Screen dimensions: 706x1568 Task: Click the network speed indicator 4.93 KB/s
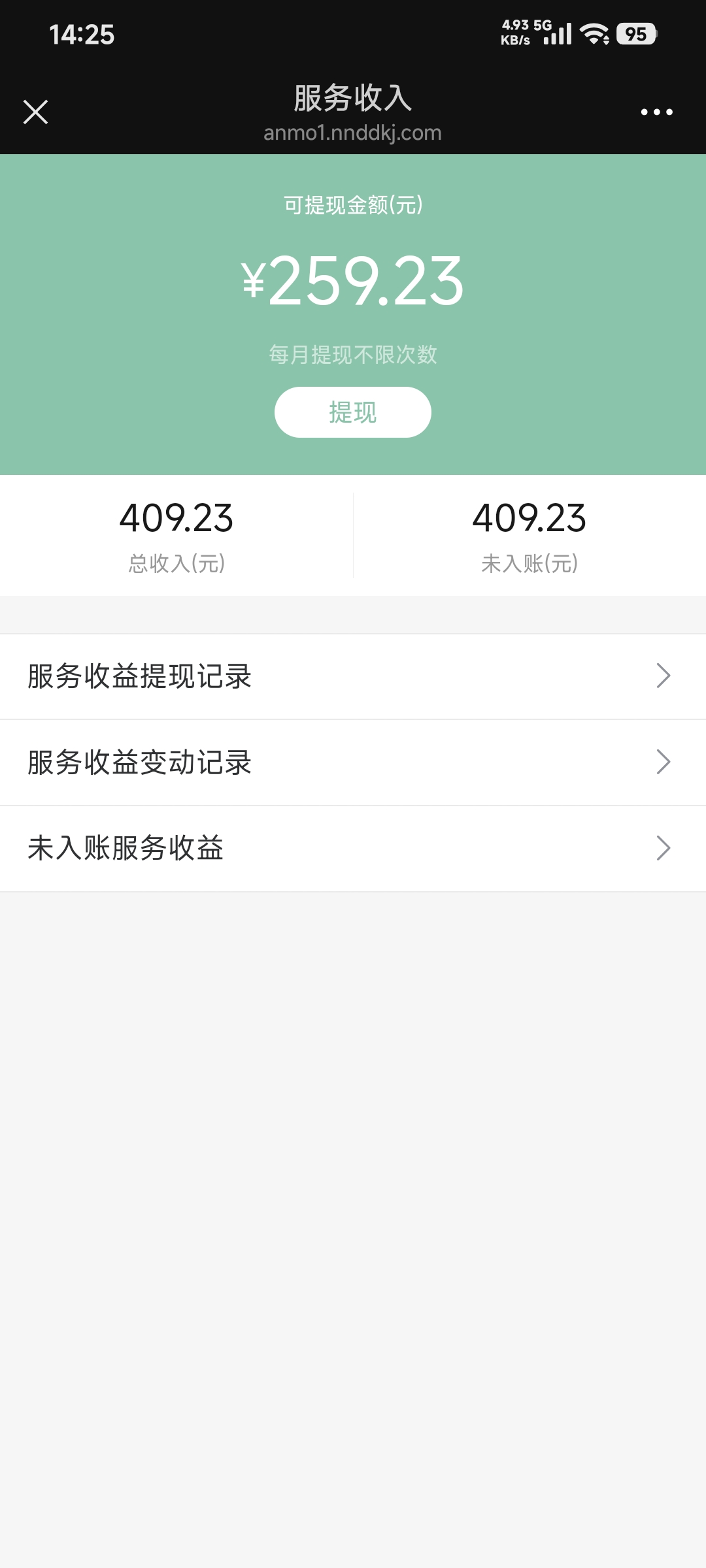(x=516, y=33)
